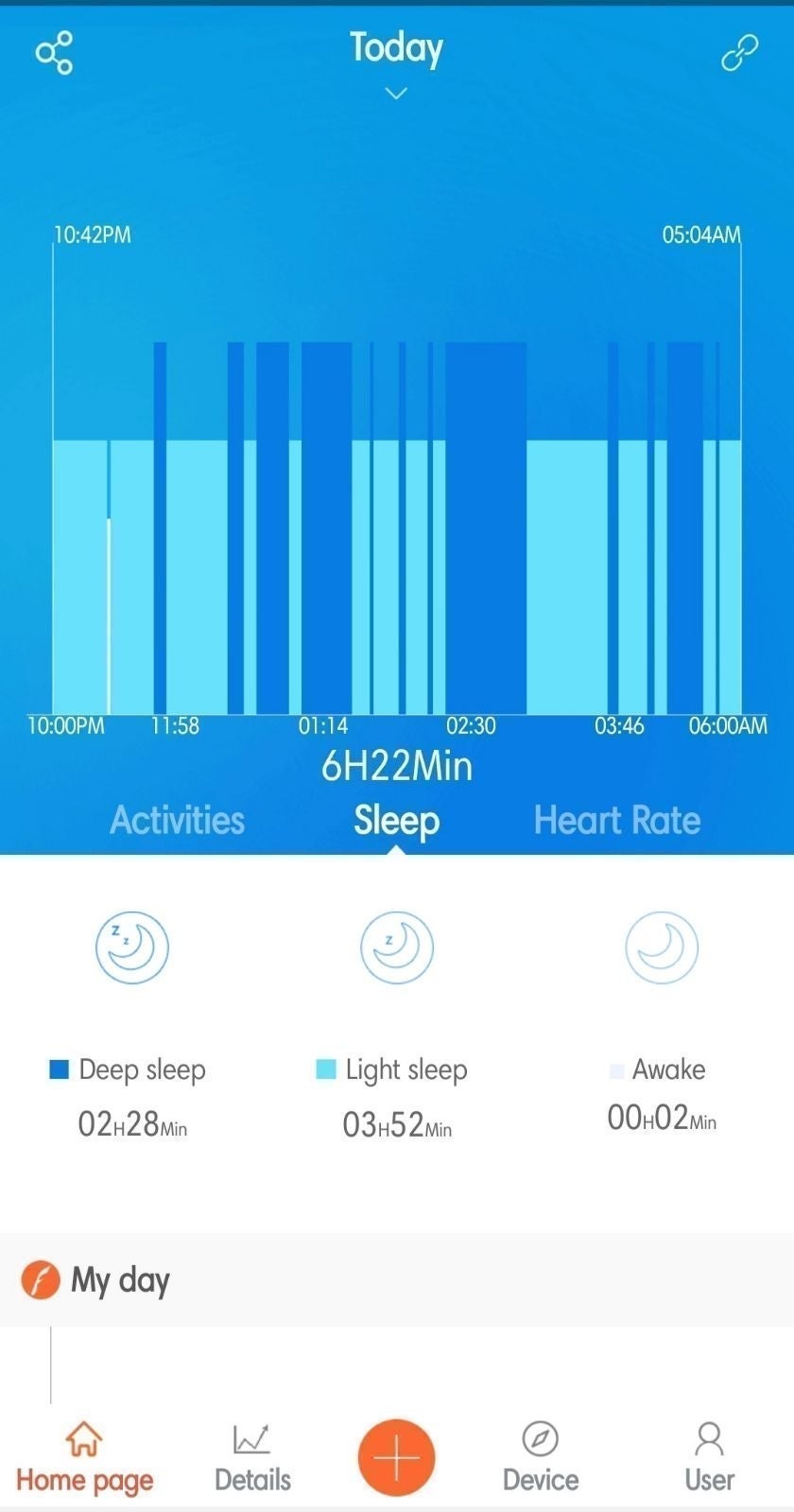The height and width of the screenshot is (1512, 794).
Task: Share today's sleep data
Action: [54, 52]
